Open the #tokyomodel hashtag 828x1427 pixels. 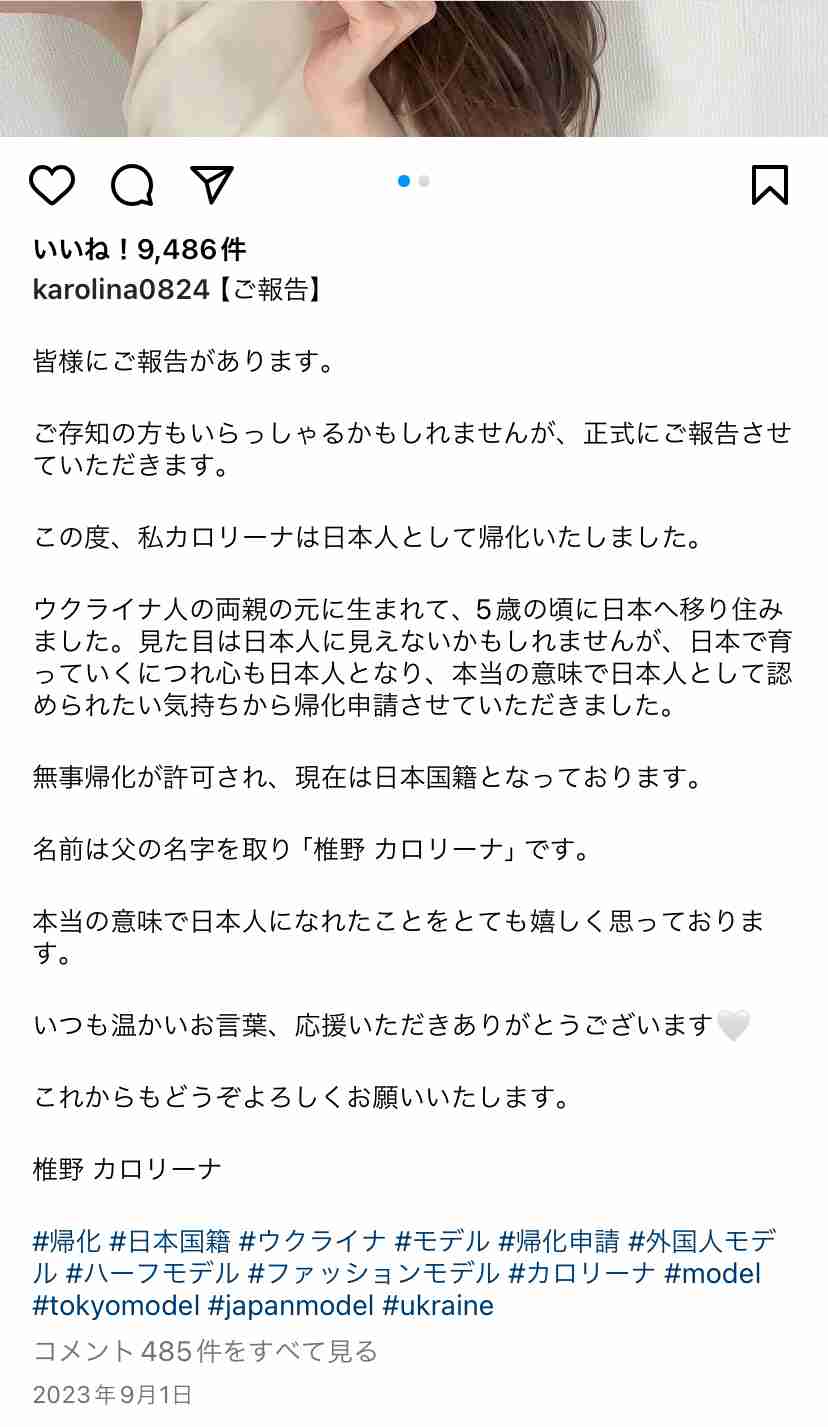click(116, 1306)
